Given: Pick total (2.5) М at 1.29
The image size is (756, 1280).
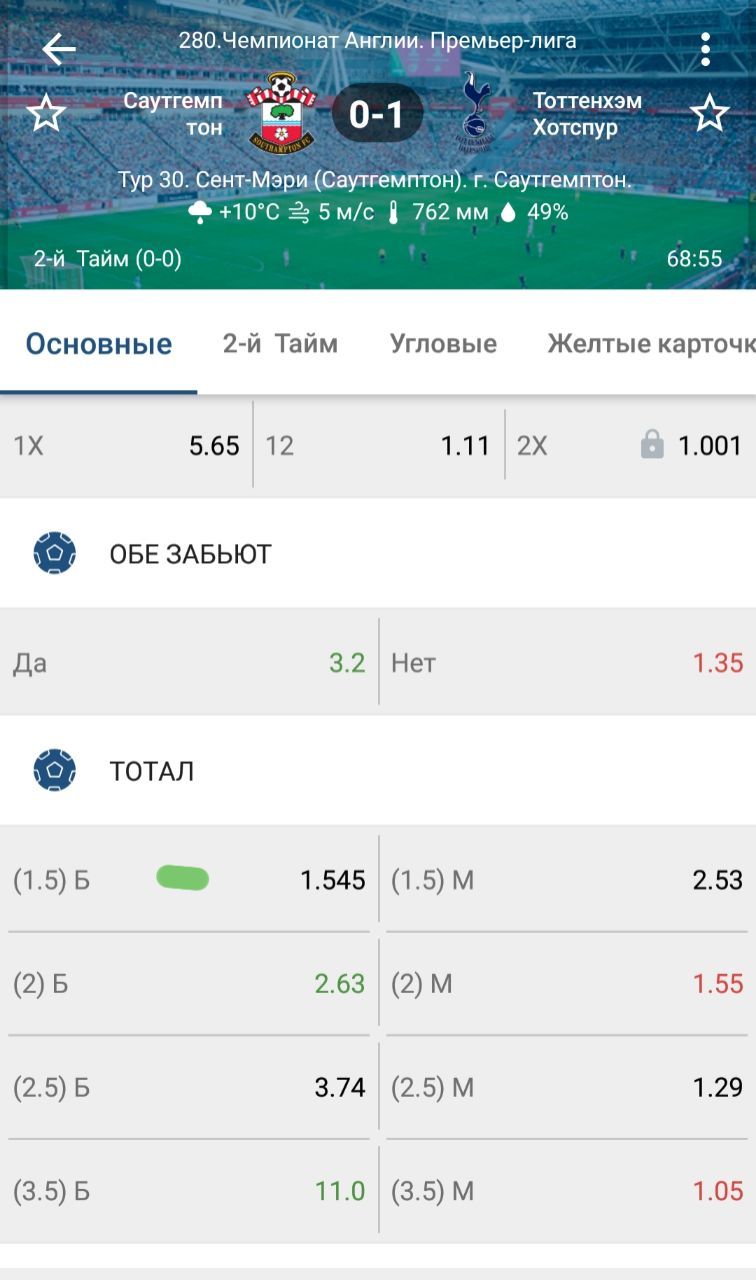Looking at the screenshot, I should [x=567, y=1087].
